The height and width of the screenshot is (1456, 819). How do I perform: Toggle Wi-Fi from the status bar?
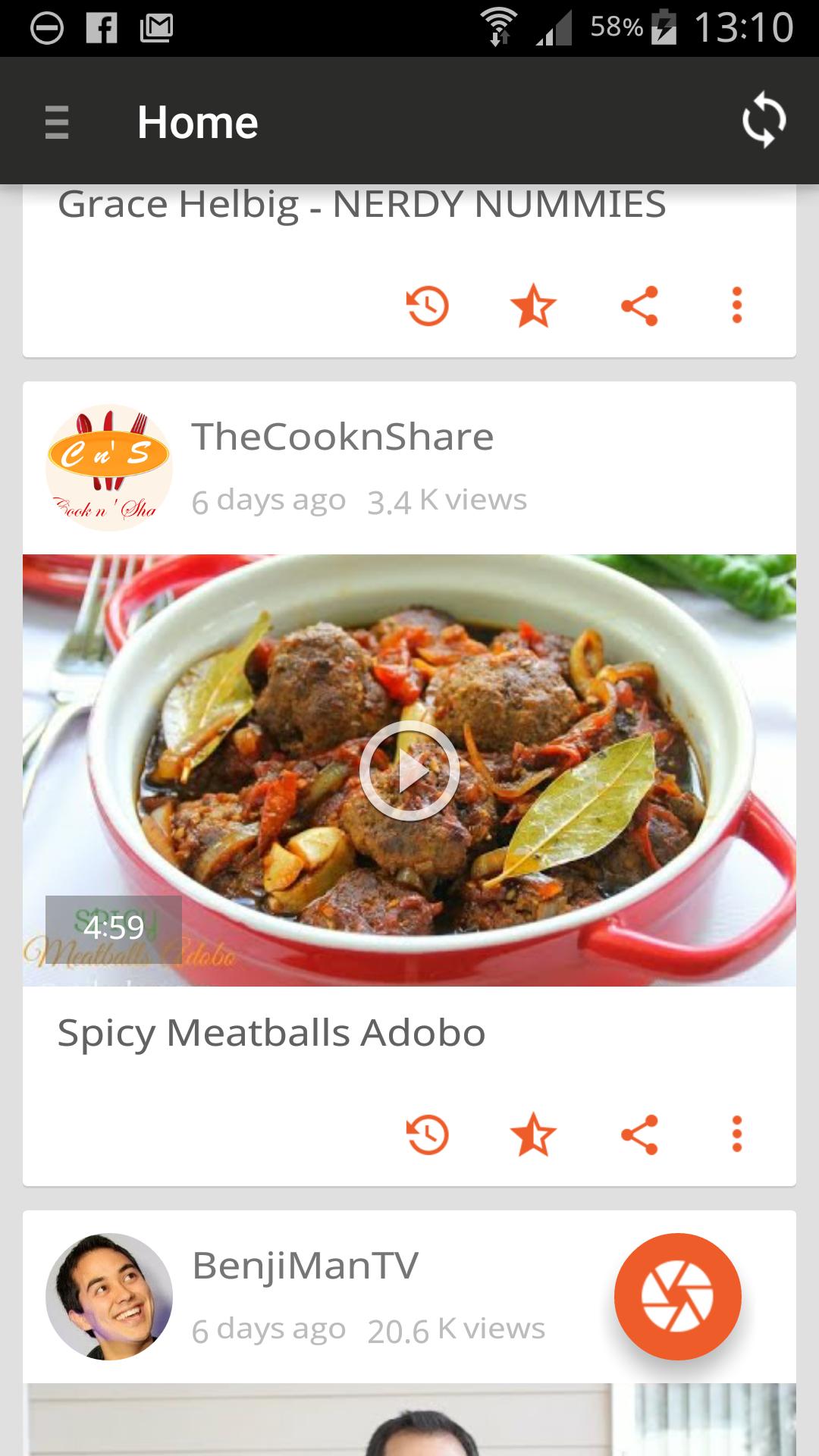[500, 23]
